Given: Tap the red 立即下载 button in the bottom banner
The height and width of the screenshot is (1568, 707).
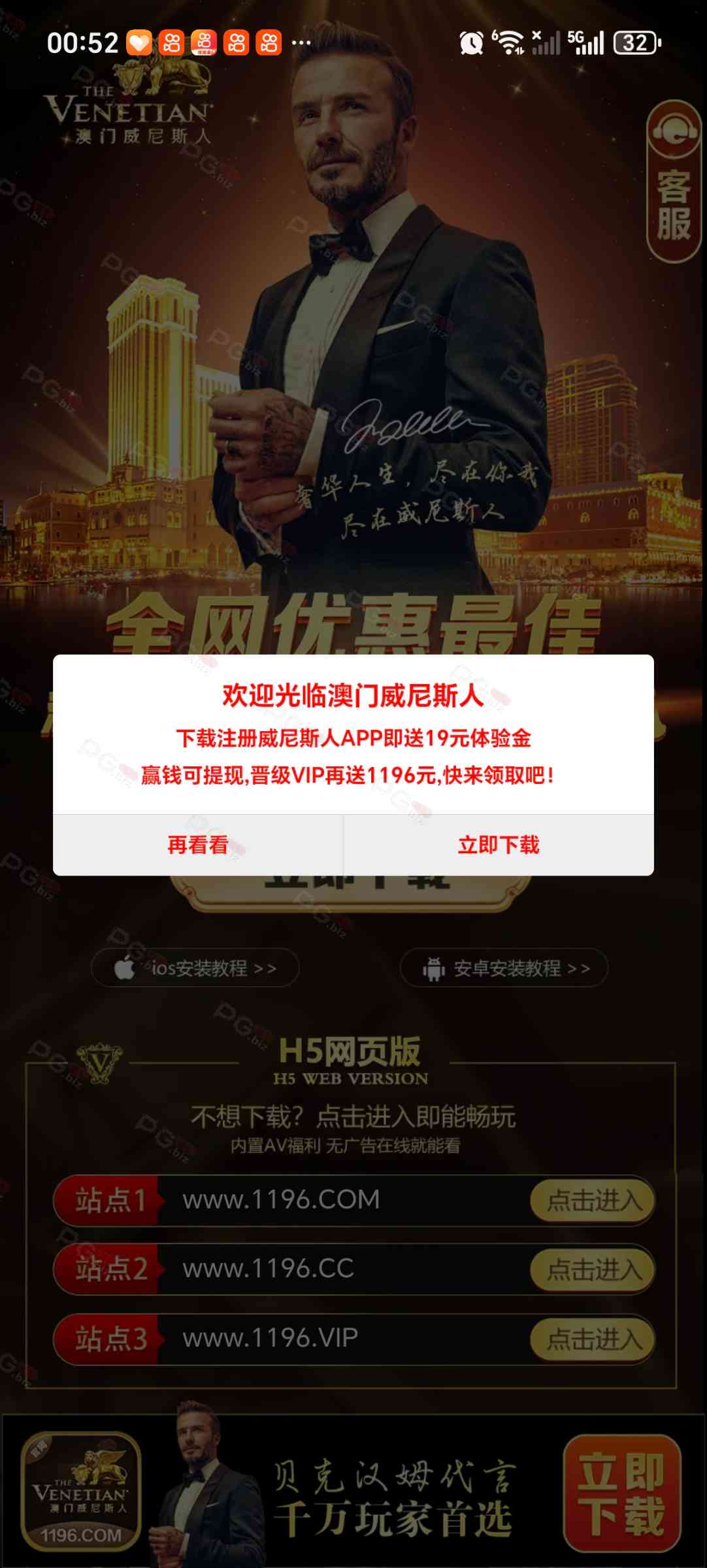Looking at the screenshot, I should pos(621,1493).
